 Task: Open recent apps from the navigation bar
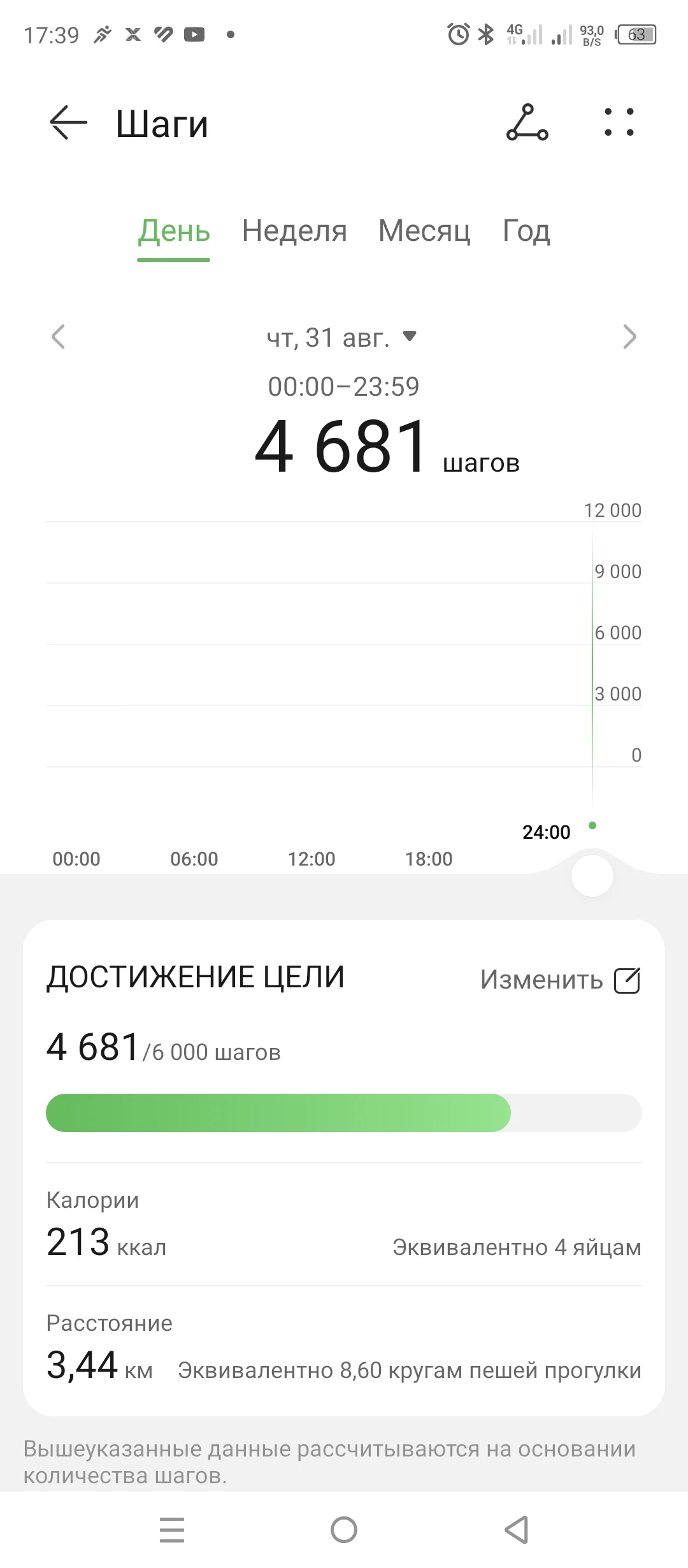coord(172,1529)
